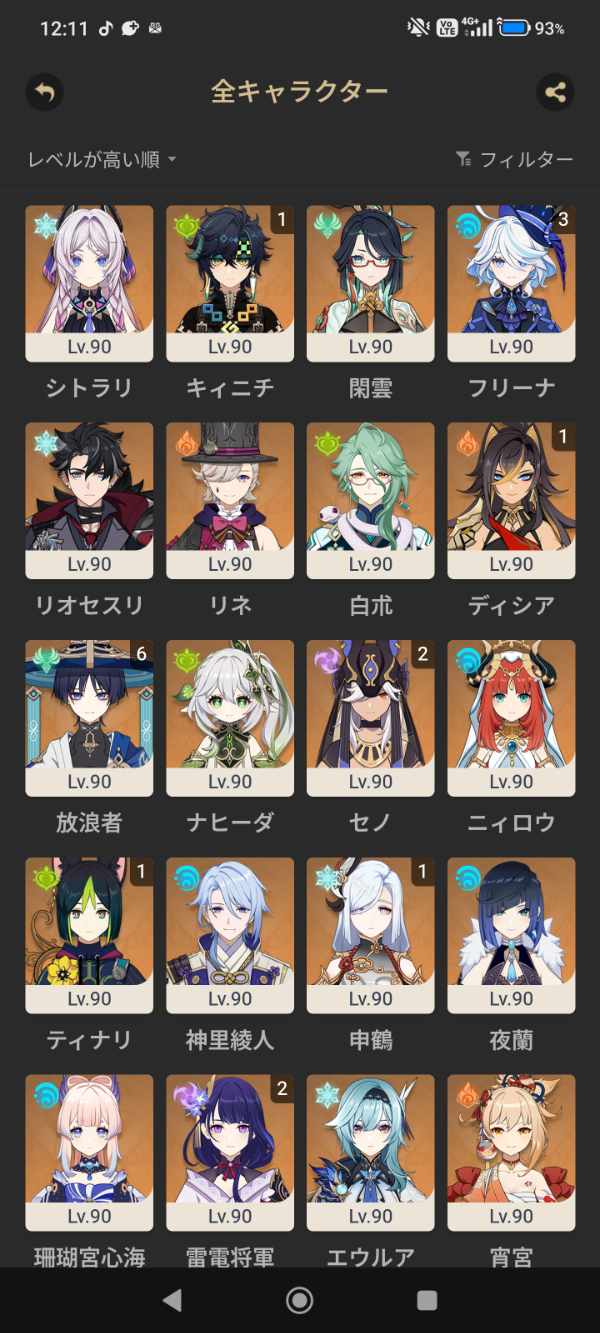Go back using the top-left arrow

coord(44,92)
